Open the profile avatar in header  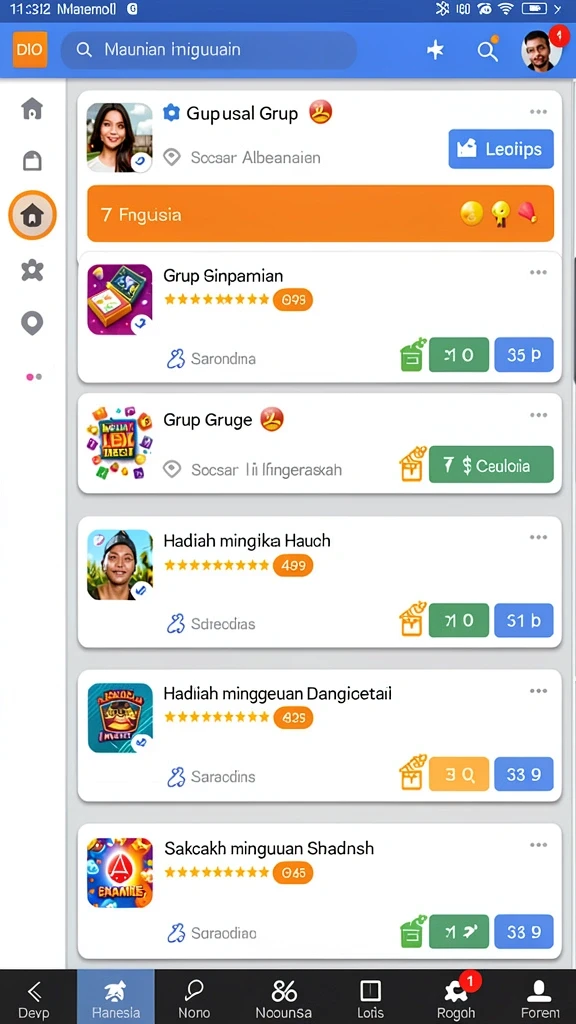(541, 51)
